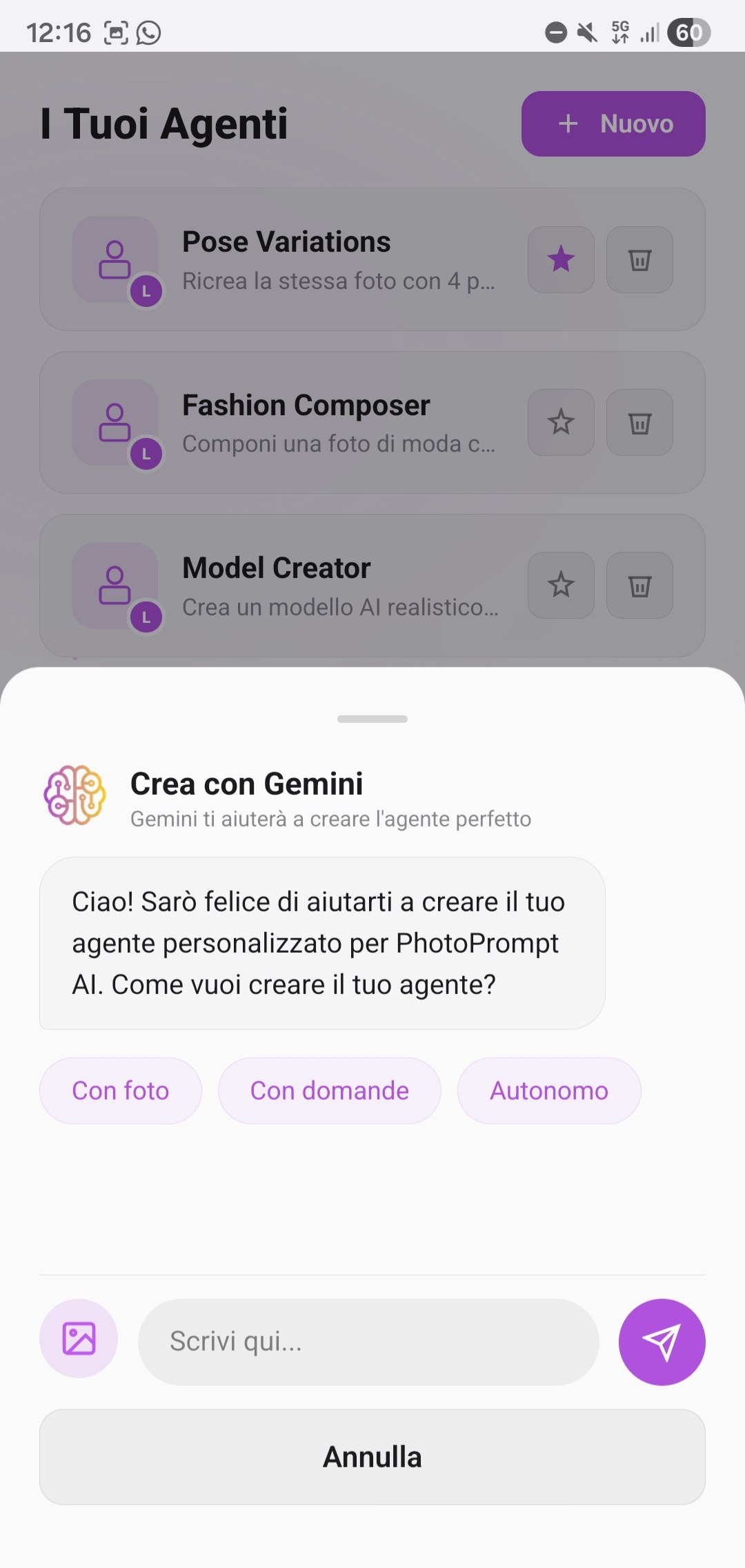This screenshot has width=745, height=1568.
Task: Choose the Autonomo creation mode
Action: point(549,1091)
